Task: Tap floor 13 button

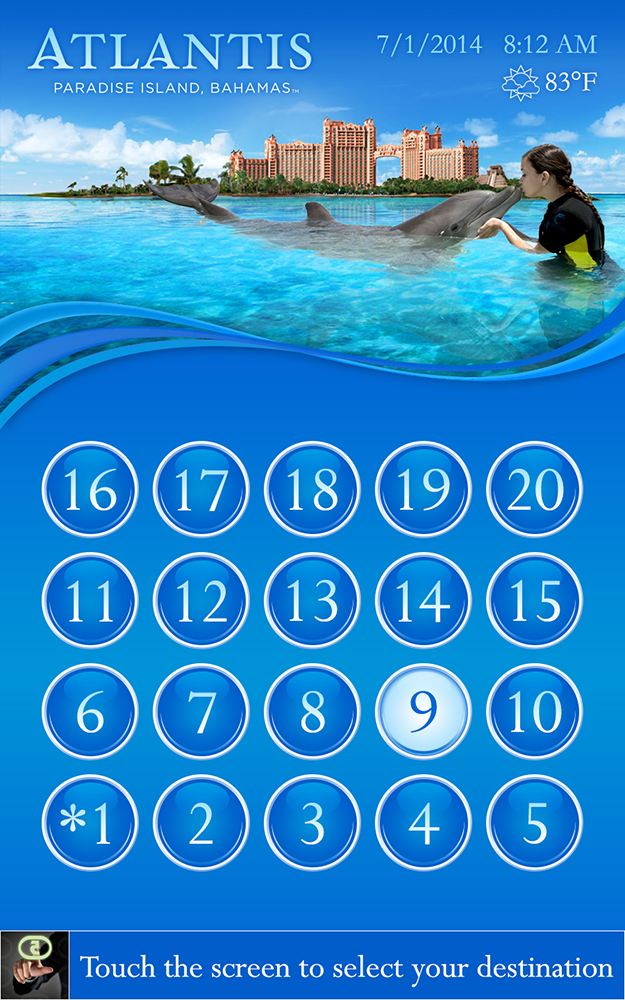Action: click(x=312, y=600)
